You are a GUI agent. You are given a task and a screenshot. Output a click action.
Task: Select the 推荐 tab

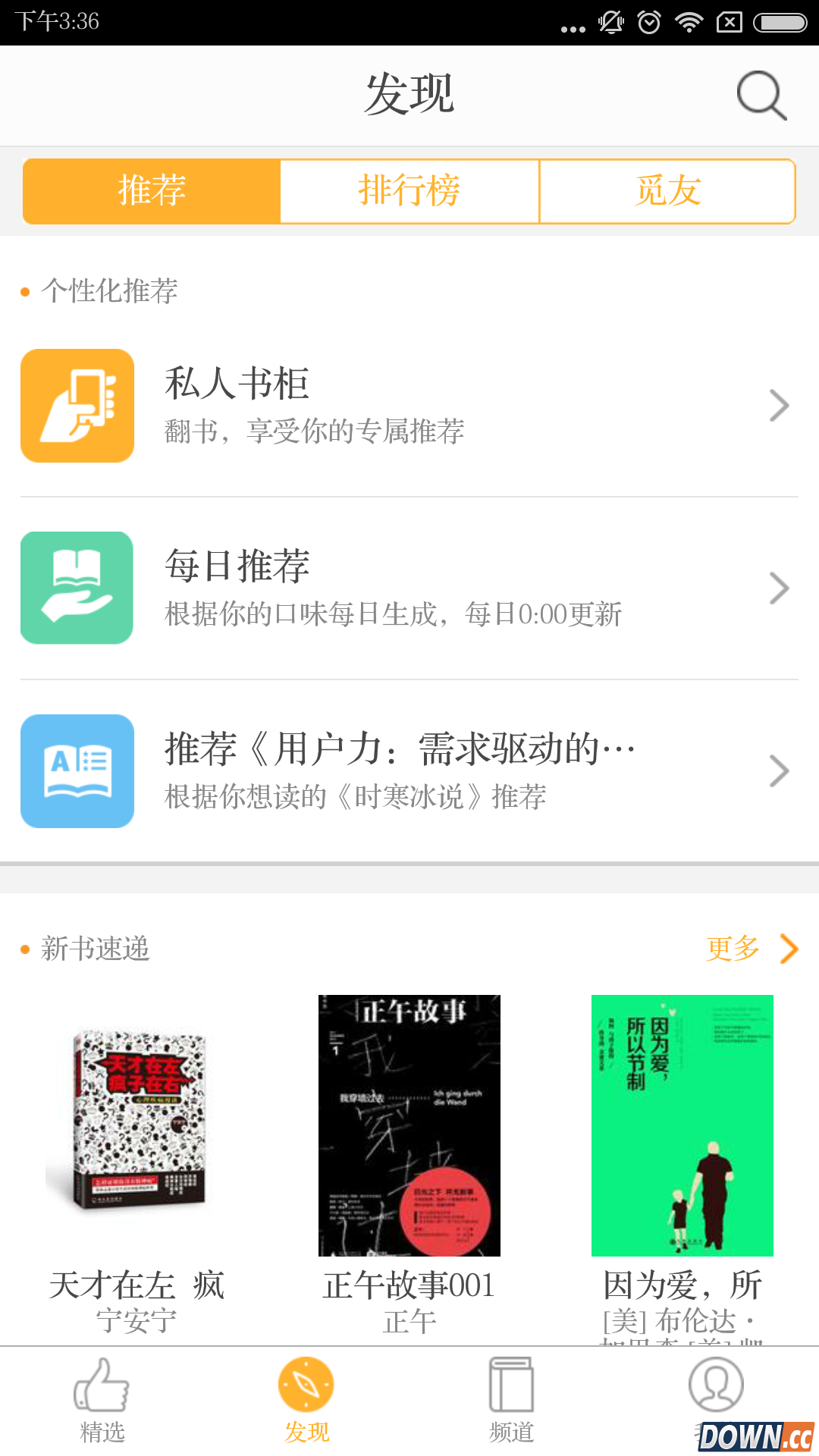[152, 191]
